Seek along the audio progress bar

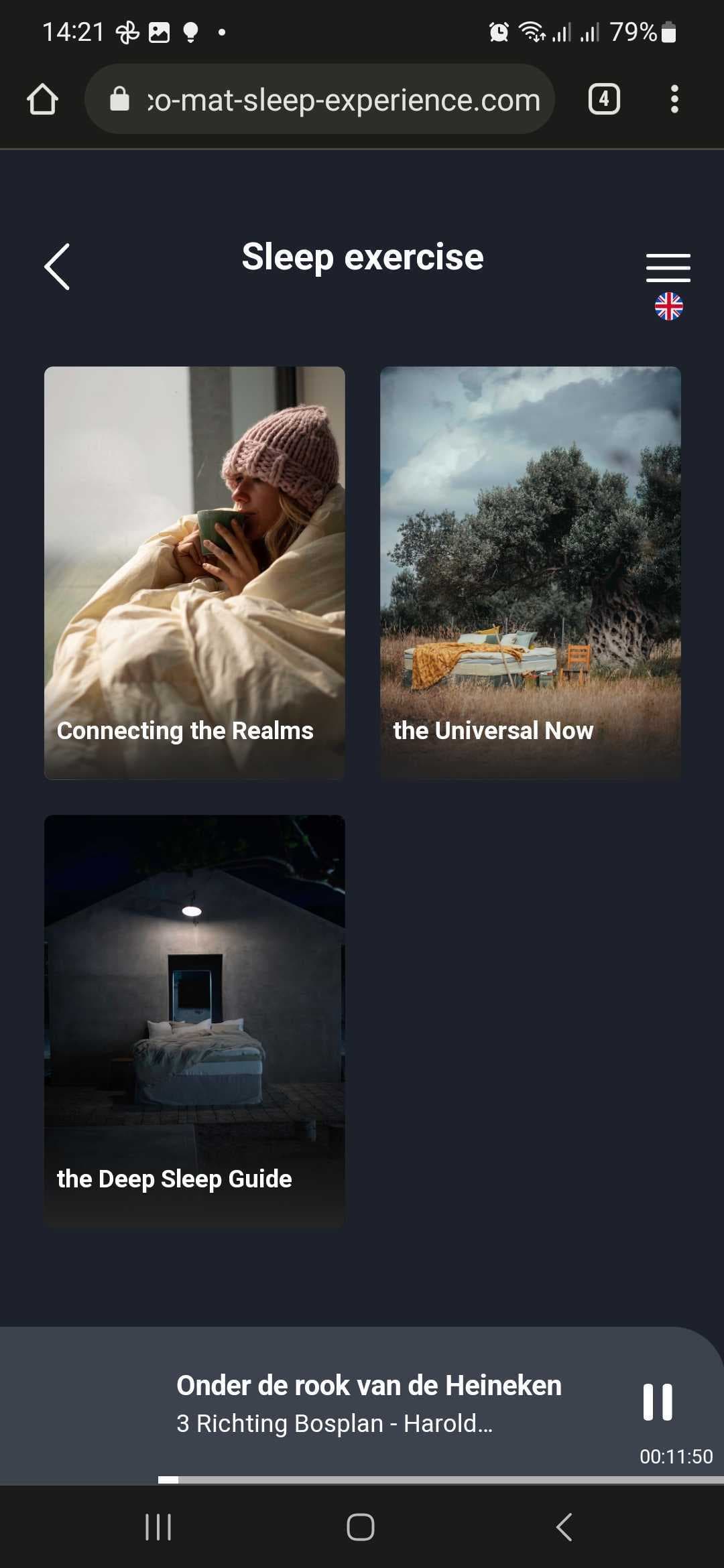pyautogui.click(x=440, y=1480)
